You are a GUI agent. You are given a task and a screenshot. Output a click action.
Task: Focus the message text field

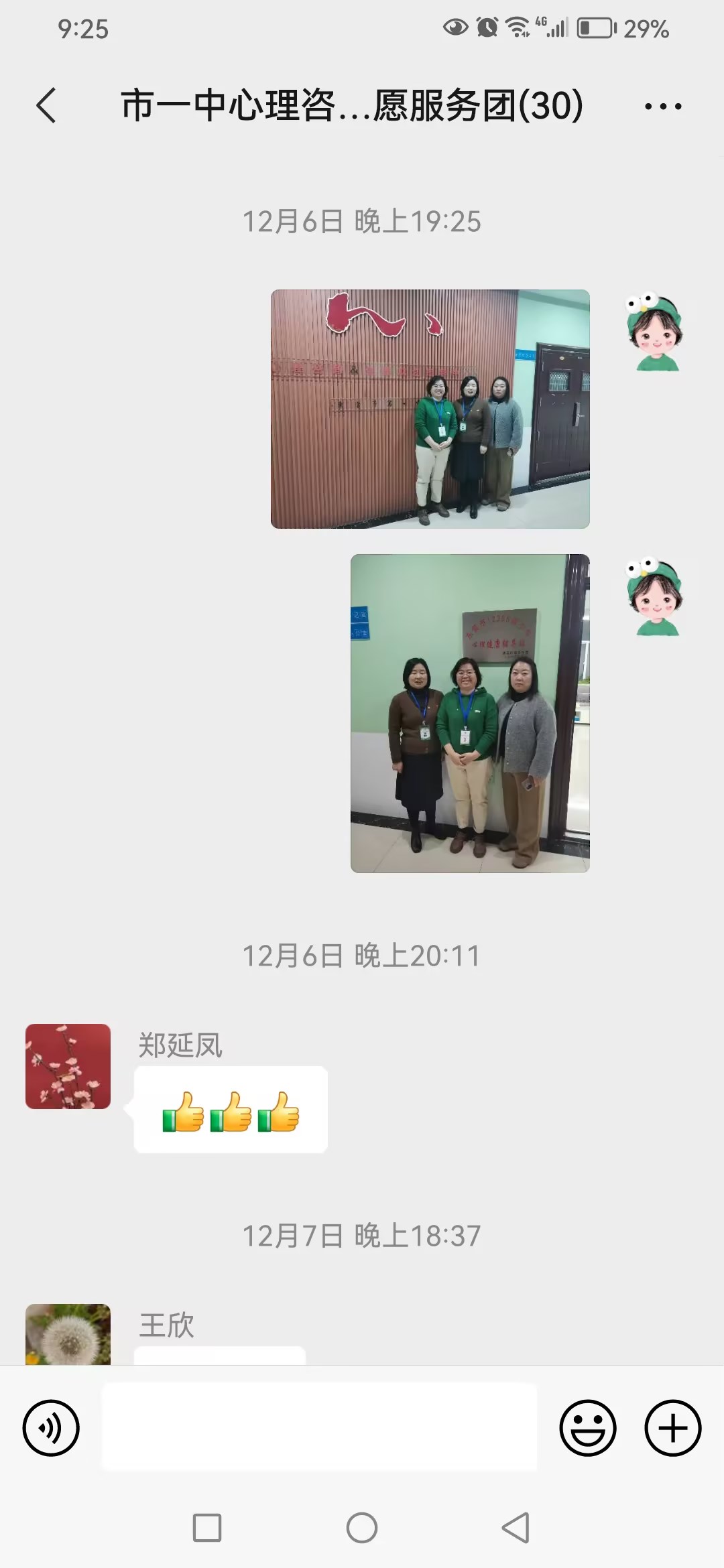(320, 1427)
